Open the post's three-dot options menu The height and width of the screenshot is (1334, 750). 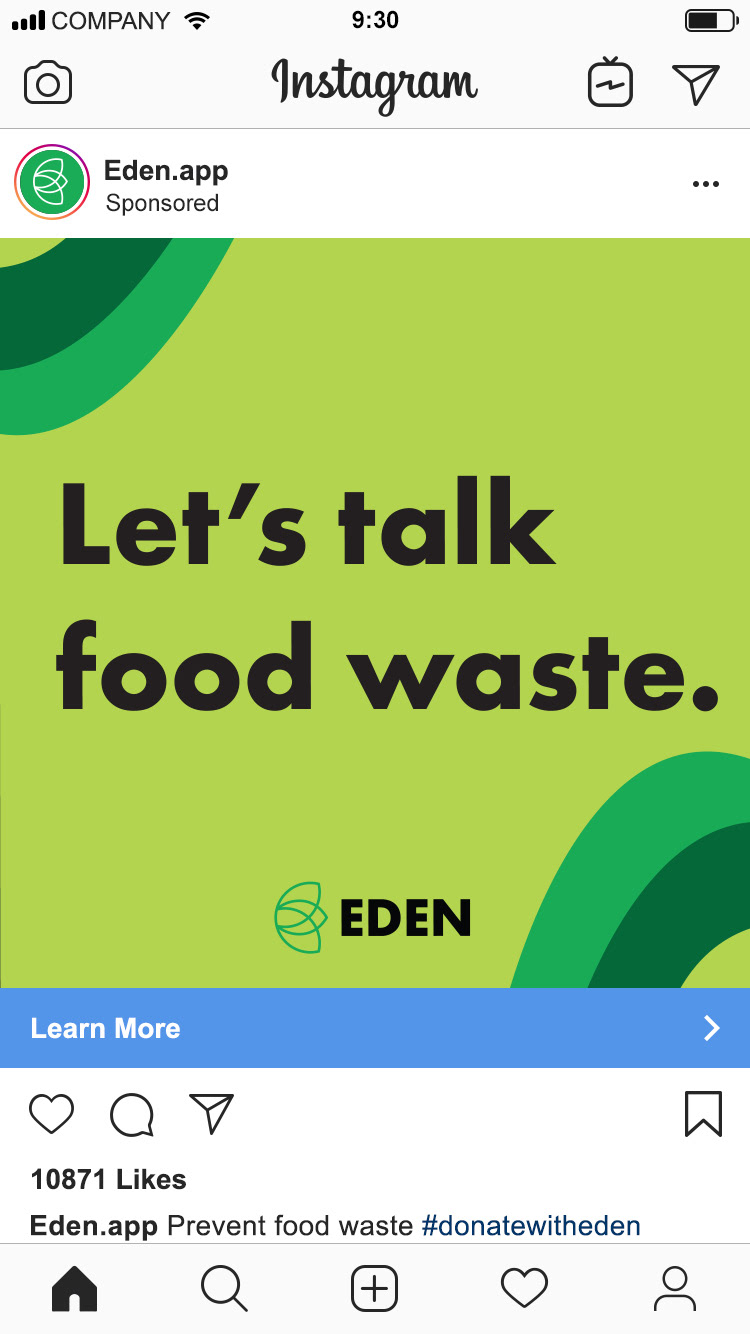pos(706,184)
